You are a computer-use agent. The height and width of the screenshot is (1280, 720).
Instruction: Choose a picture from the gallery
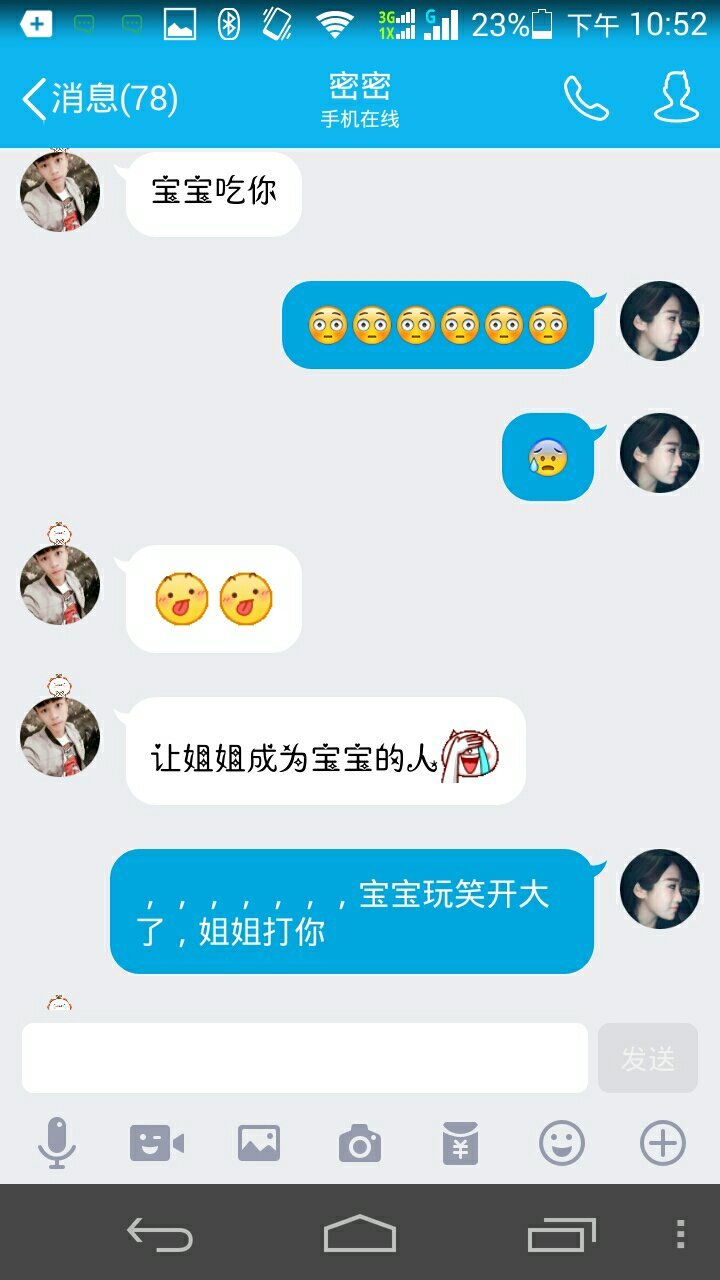coord(259,1143)
